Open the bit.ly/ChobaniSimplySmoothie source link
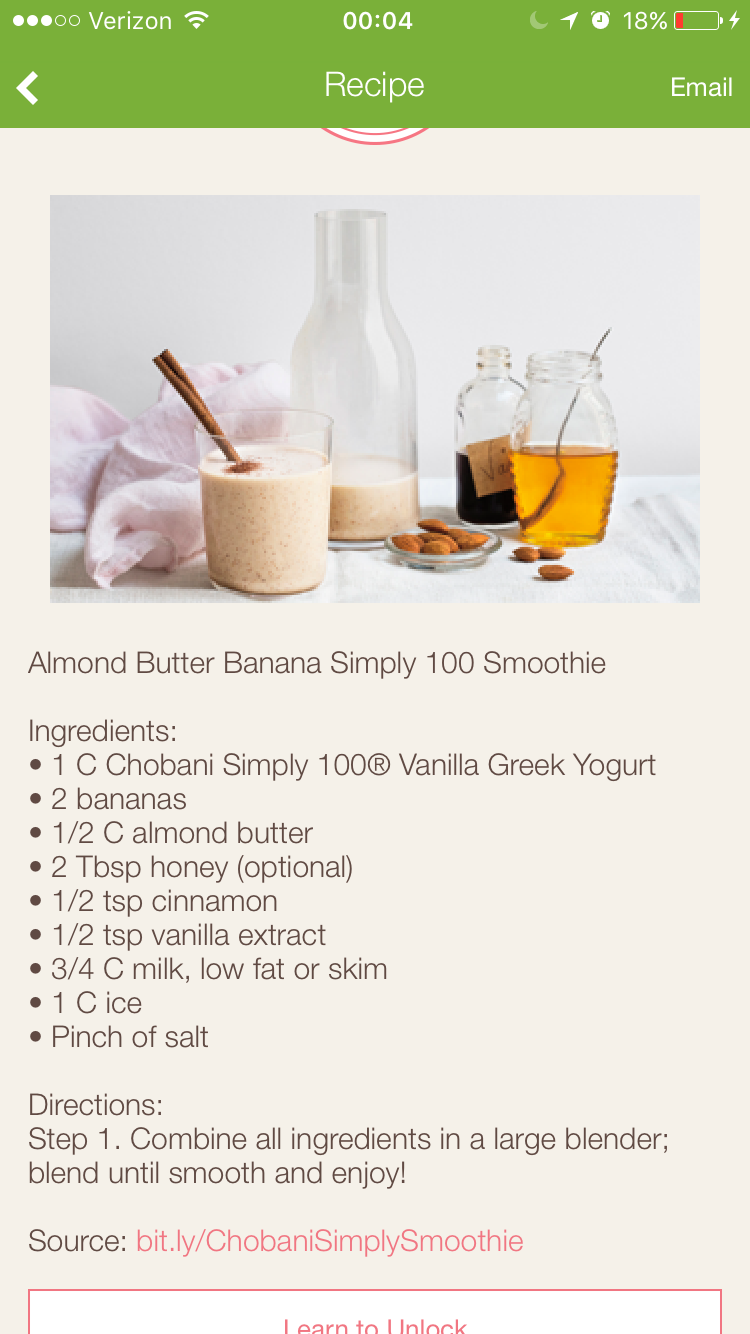 click(x=329, y=1241)
